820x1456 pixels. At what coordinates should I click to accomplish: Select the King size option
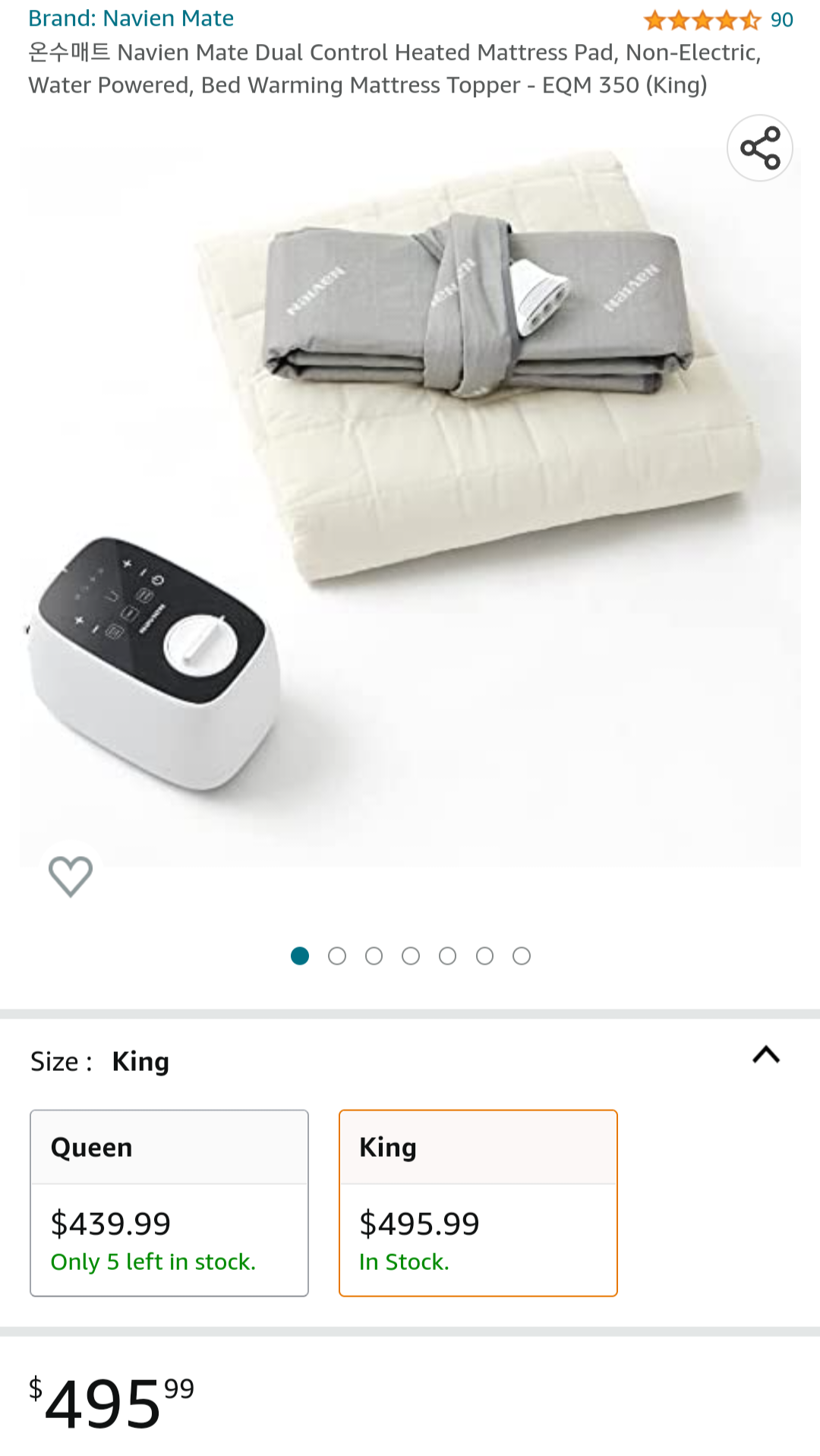tap(478, 1202)
